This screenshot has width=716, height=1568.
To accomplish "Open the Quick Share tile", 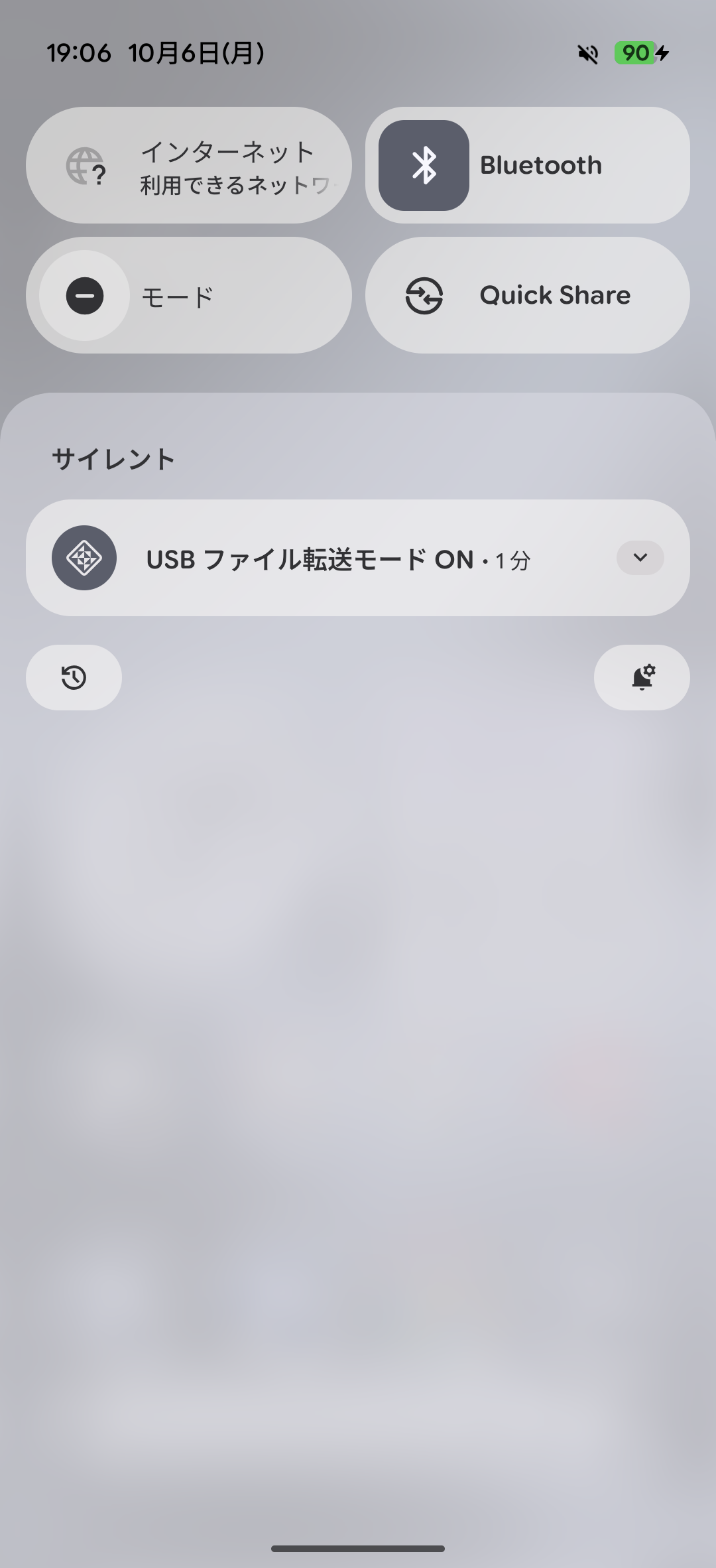I will (x=527, y=296).
